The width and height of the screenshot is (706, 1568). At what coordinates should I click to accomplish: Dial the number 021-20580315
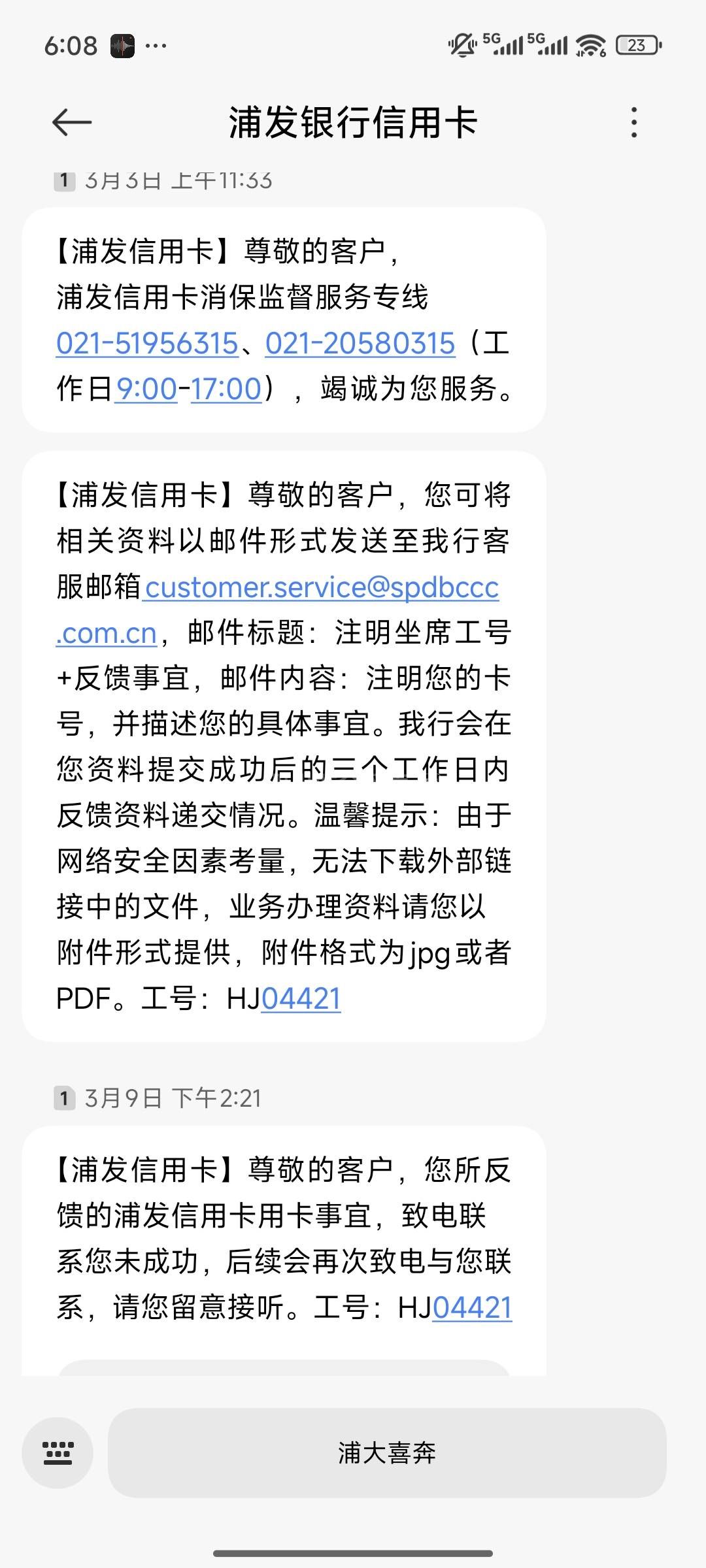tap(360, 343)
